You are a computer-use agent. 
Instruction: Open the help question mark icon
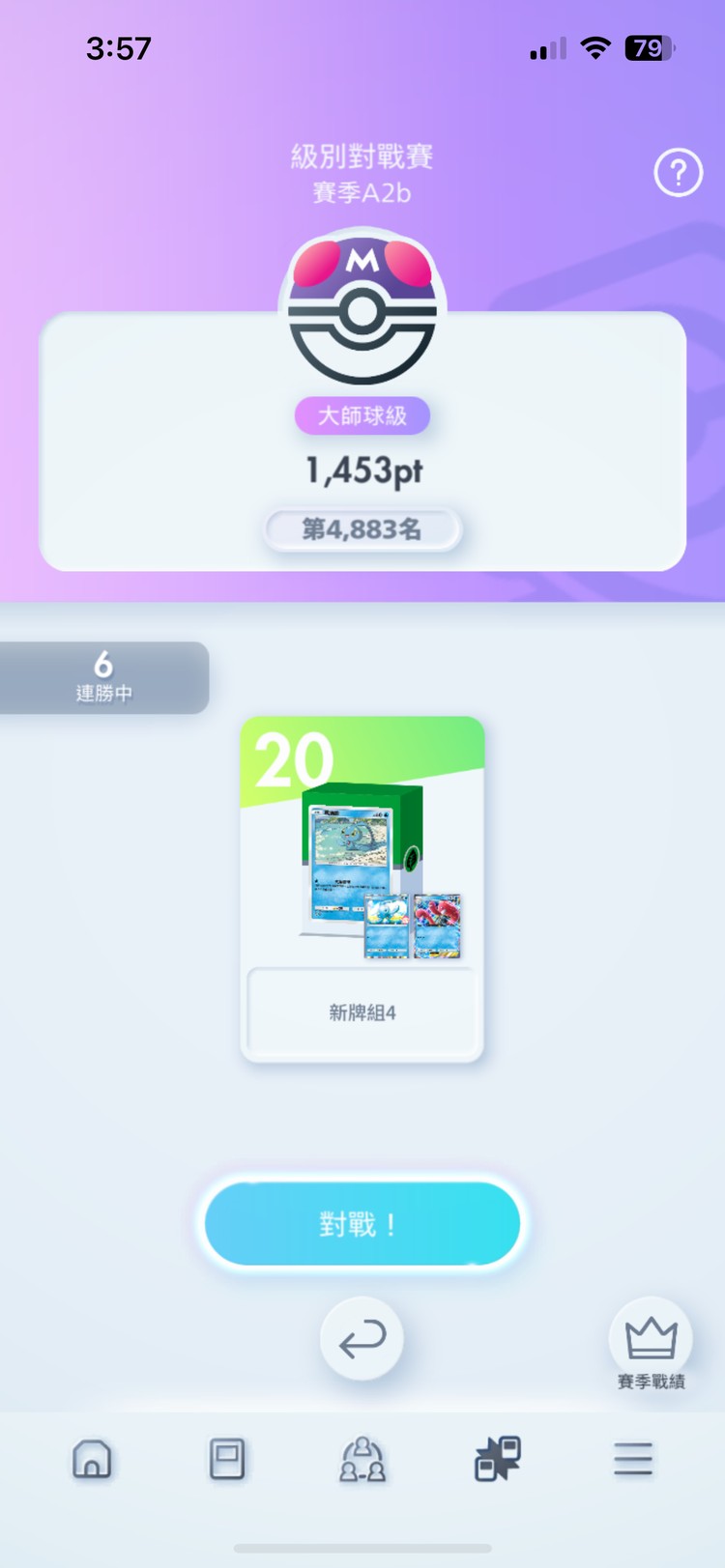[x=678, y=173]
